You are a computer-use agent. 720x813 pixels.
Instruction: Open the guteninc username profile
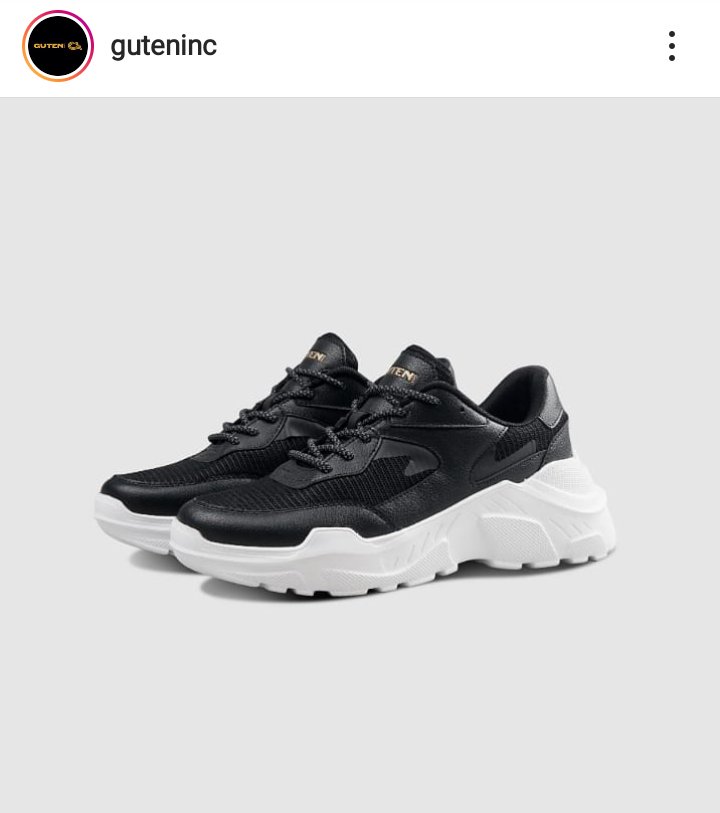click(163, 46)
